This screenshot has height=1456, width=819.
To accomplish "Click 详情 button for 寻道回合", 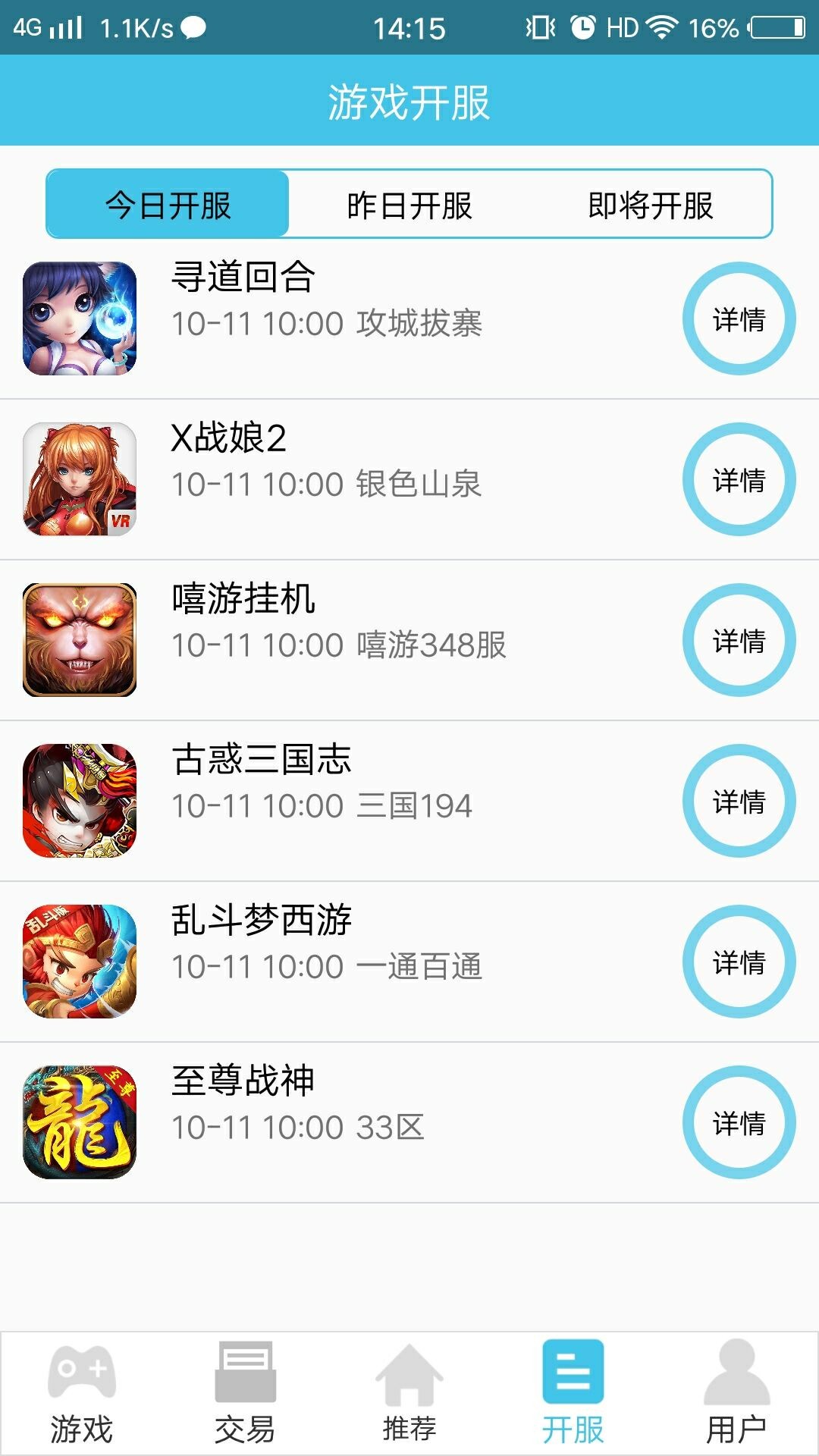I will tap(739, 318).
